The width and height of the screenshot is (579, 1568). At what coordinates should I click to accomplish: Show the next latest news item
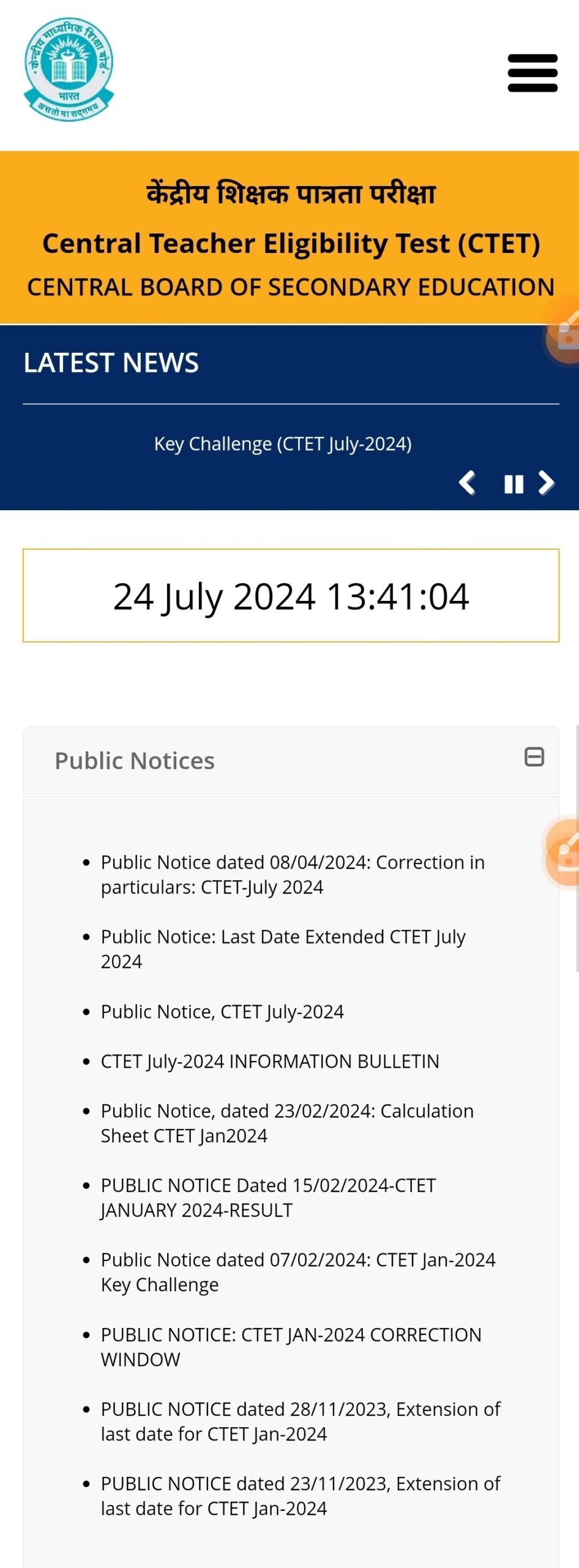[x=546, y=483]
